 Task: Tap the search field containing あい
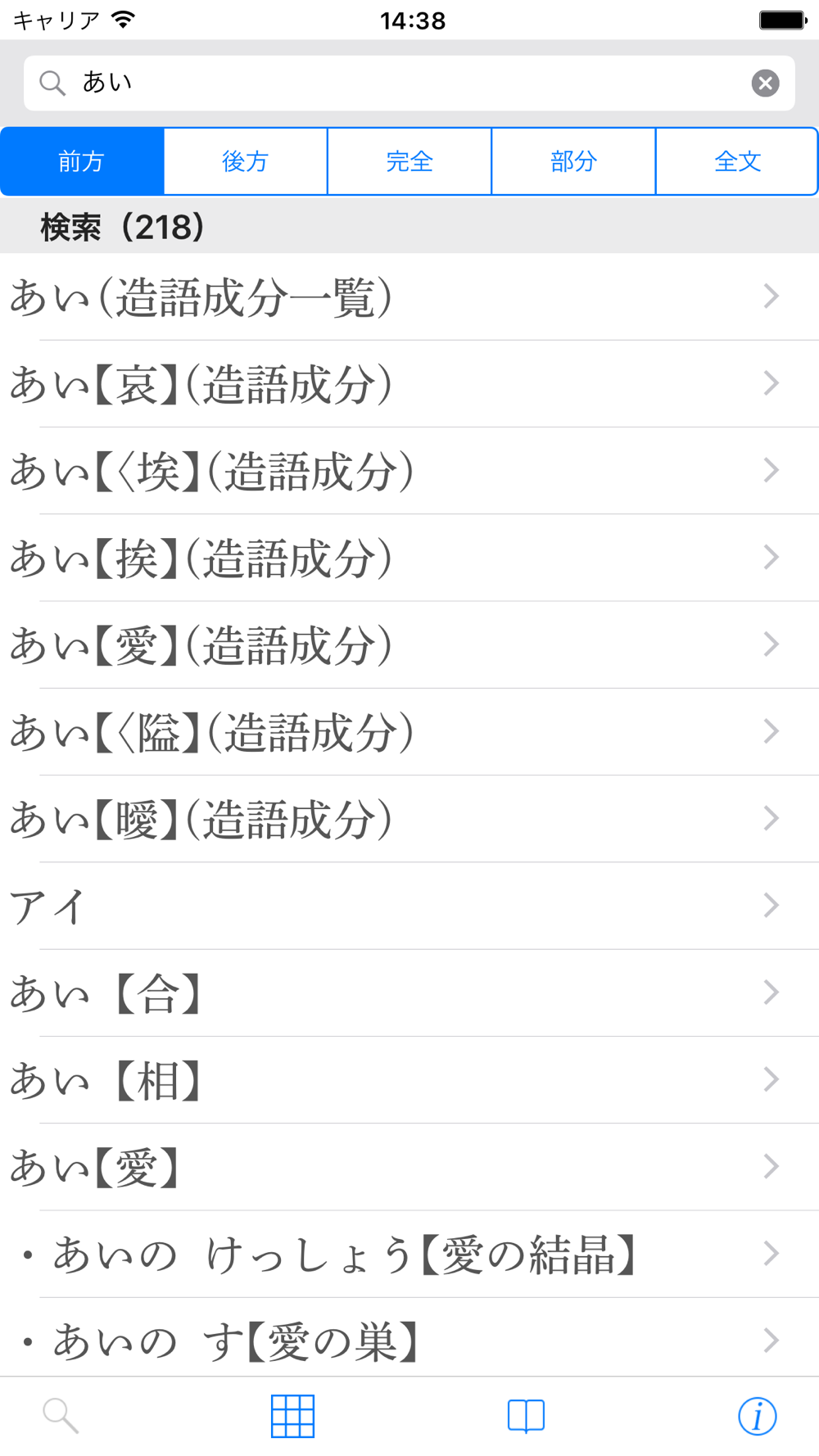pyautogui.click(x=409, y=83)
